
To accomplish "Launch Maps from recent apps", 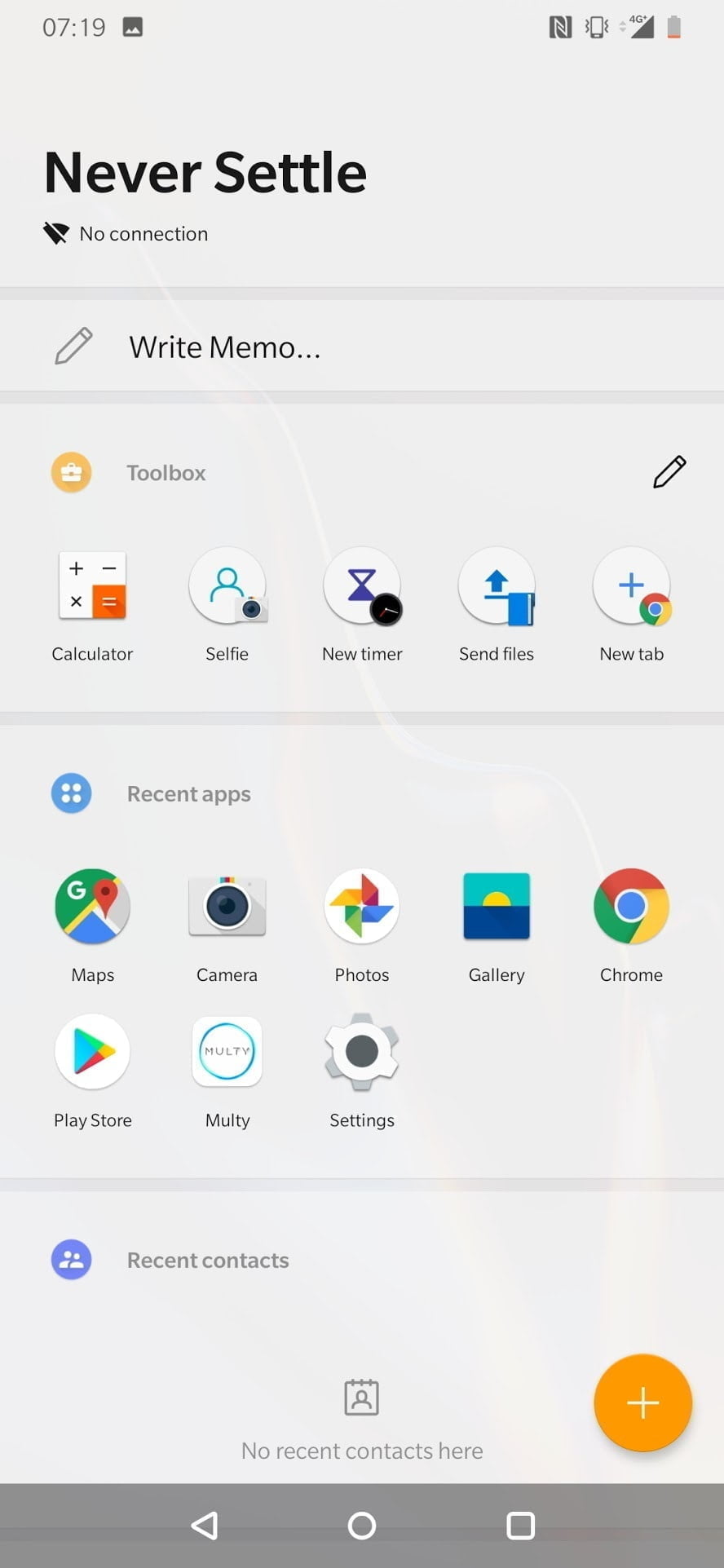I will (x=92, y=907).
